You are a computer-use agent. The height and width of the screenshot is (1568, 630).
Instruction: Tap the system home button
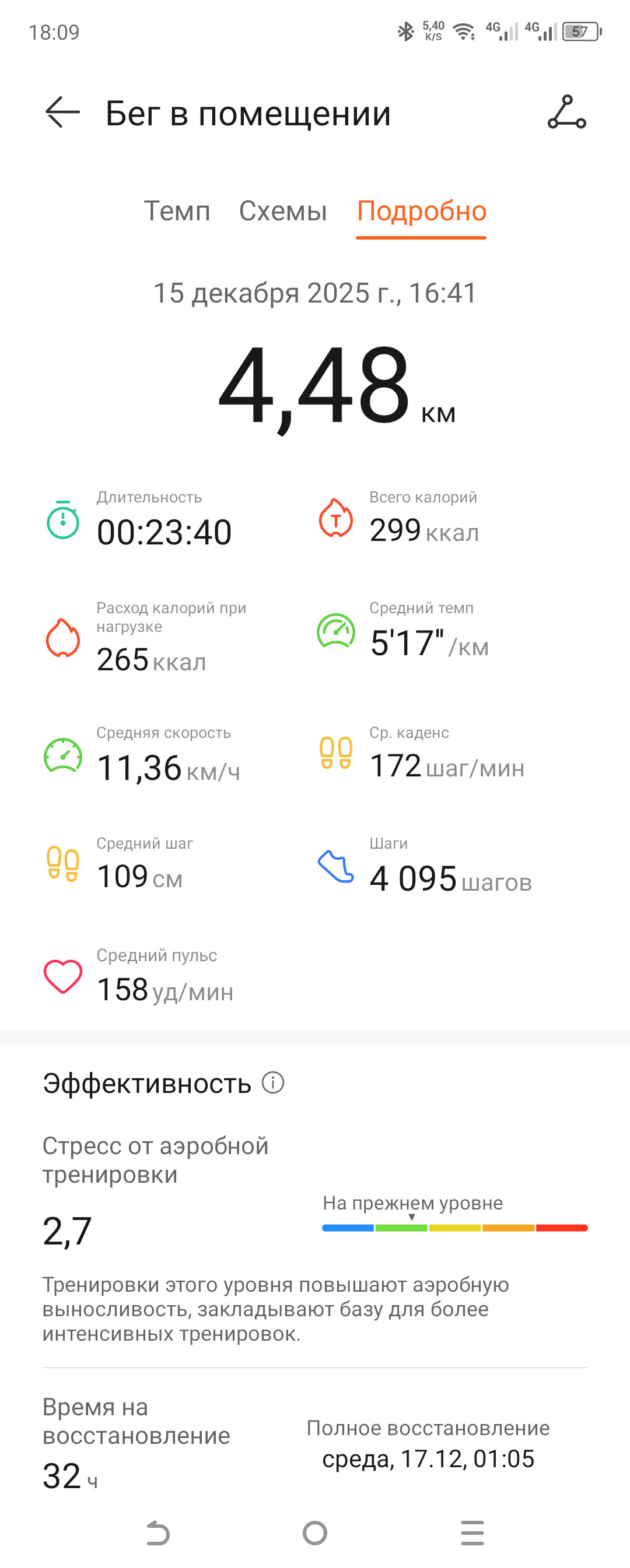click(315, 1532)
